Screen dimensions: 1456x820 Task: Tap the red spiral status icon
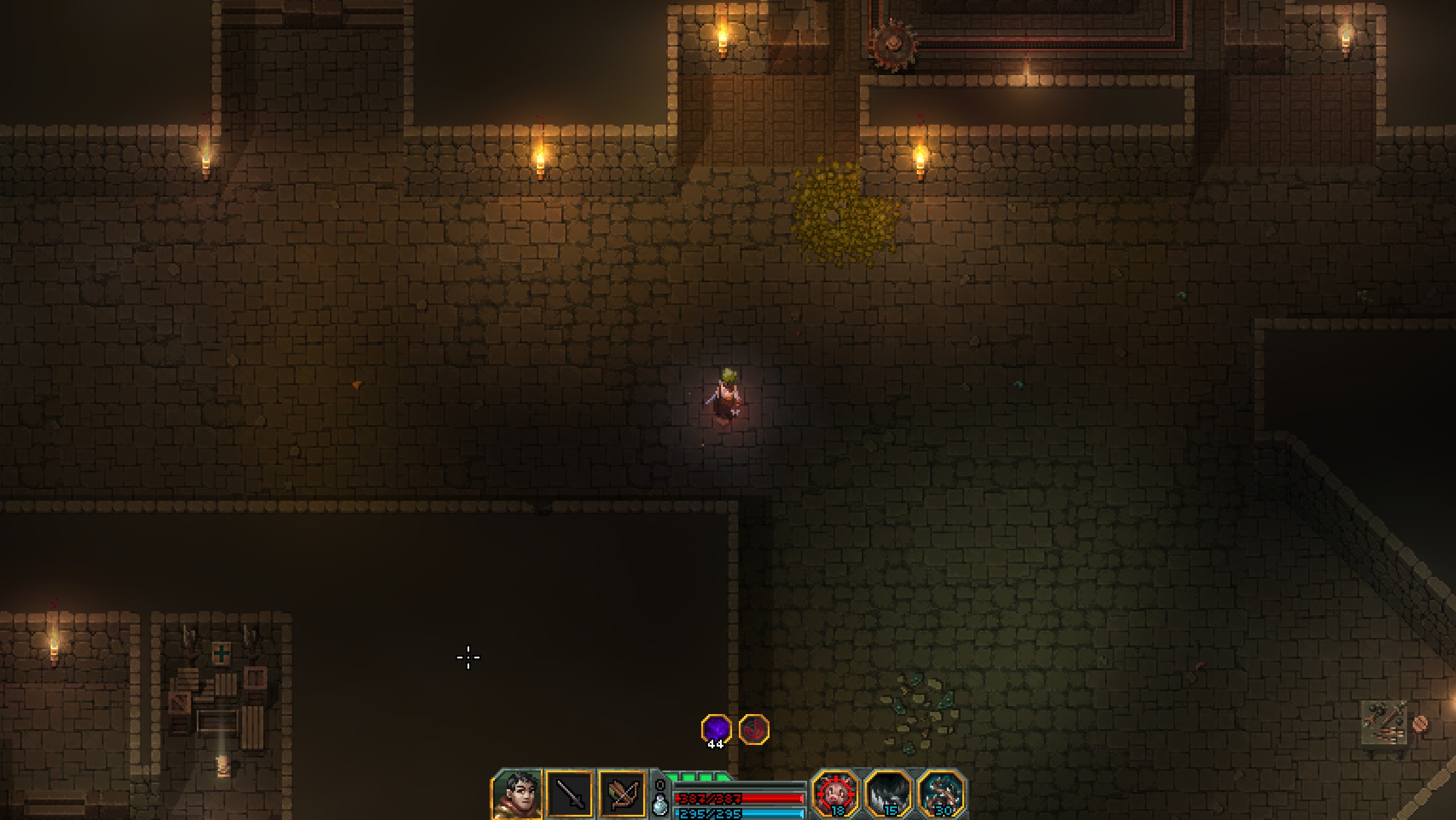coord(754,729)
